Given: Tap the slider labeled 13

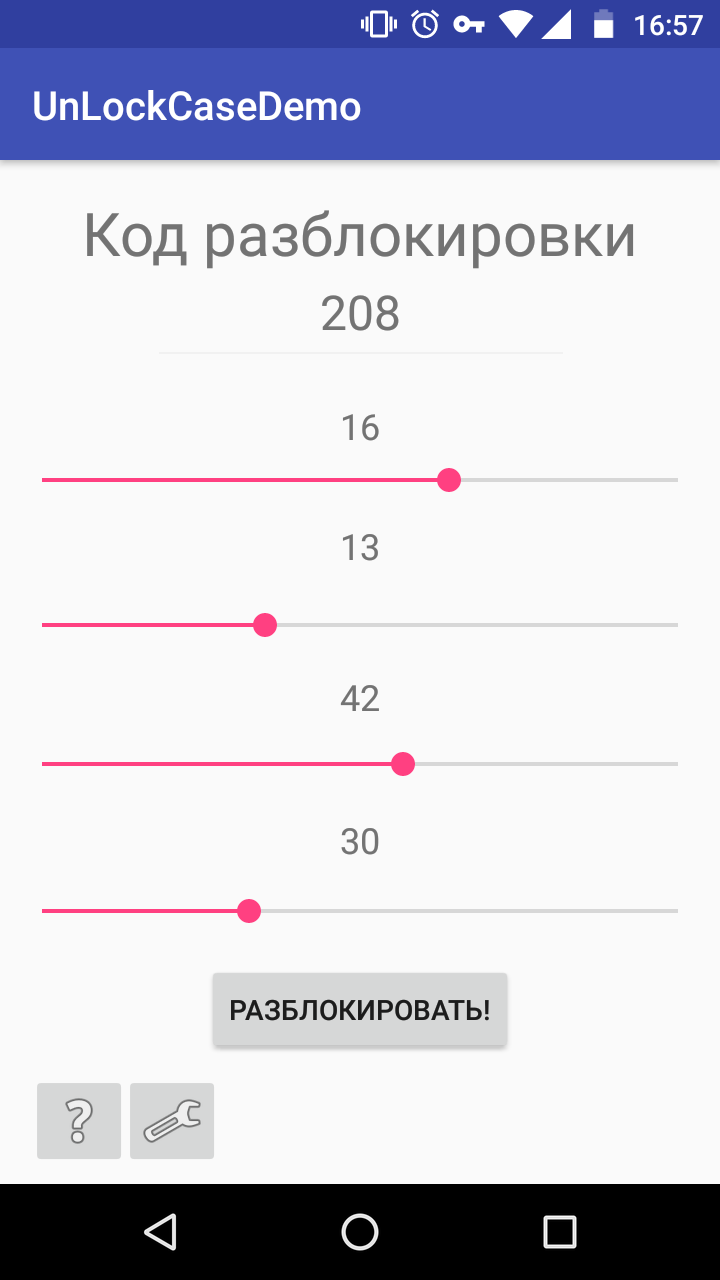Looking at the screenshot, I should coord(360,625).
